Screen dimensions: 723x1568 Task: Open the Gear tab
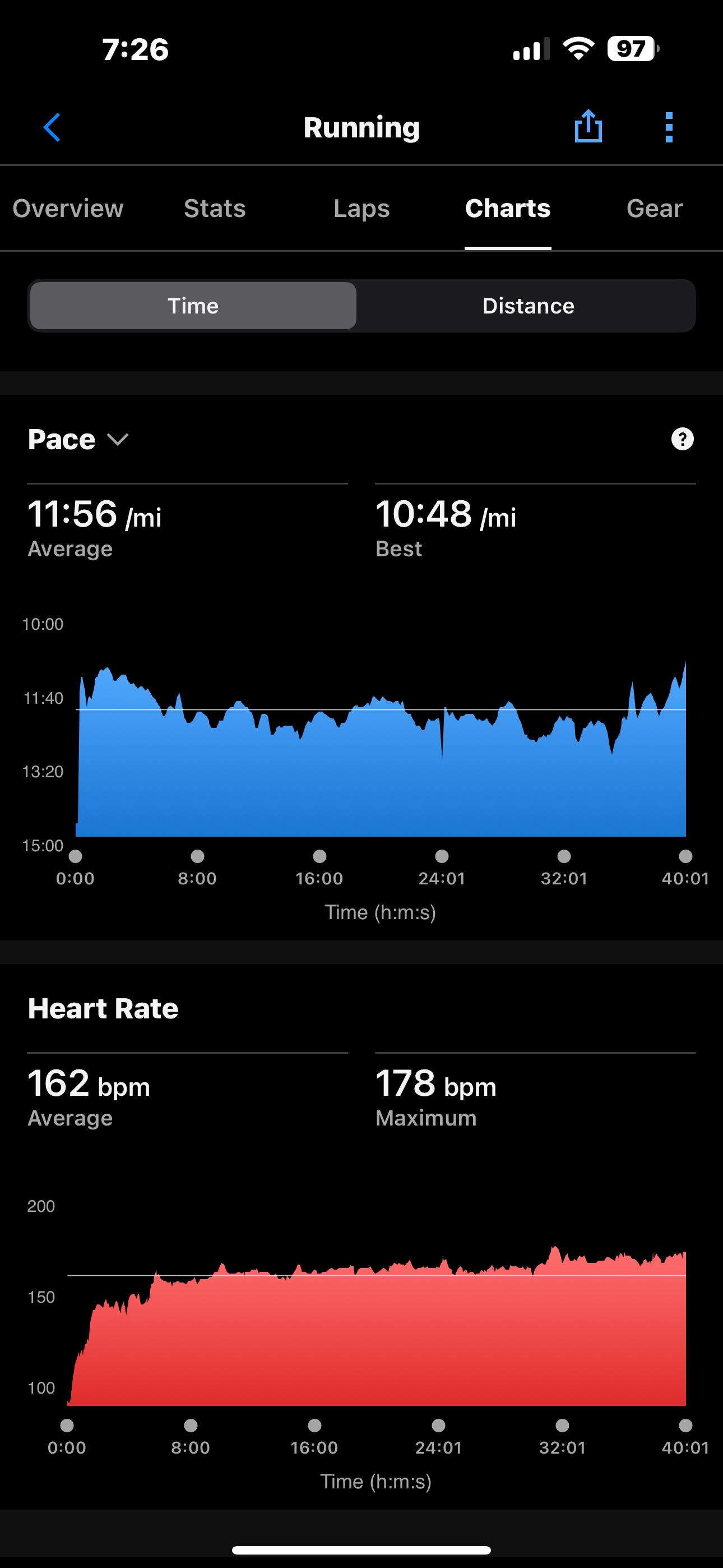pyautogui.click(x=654, y=209)
